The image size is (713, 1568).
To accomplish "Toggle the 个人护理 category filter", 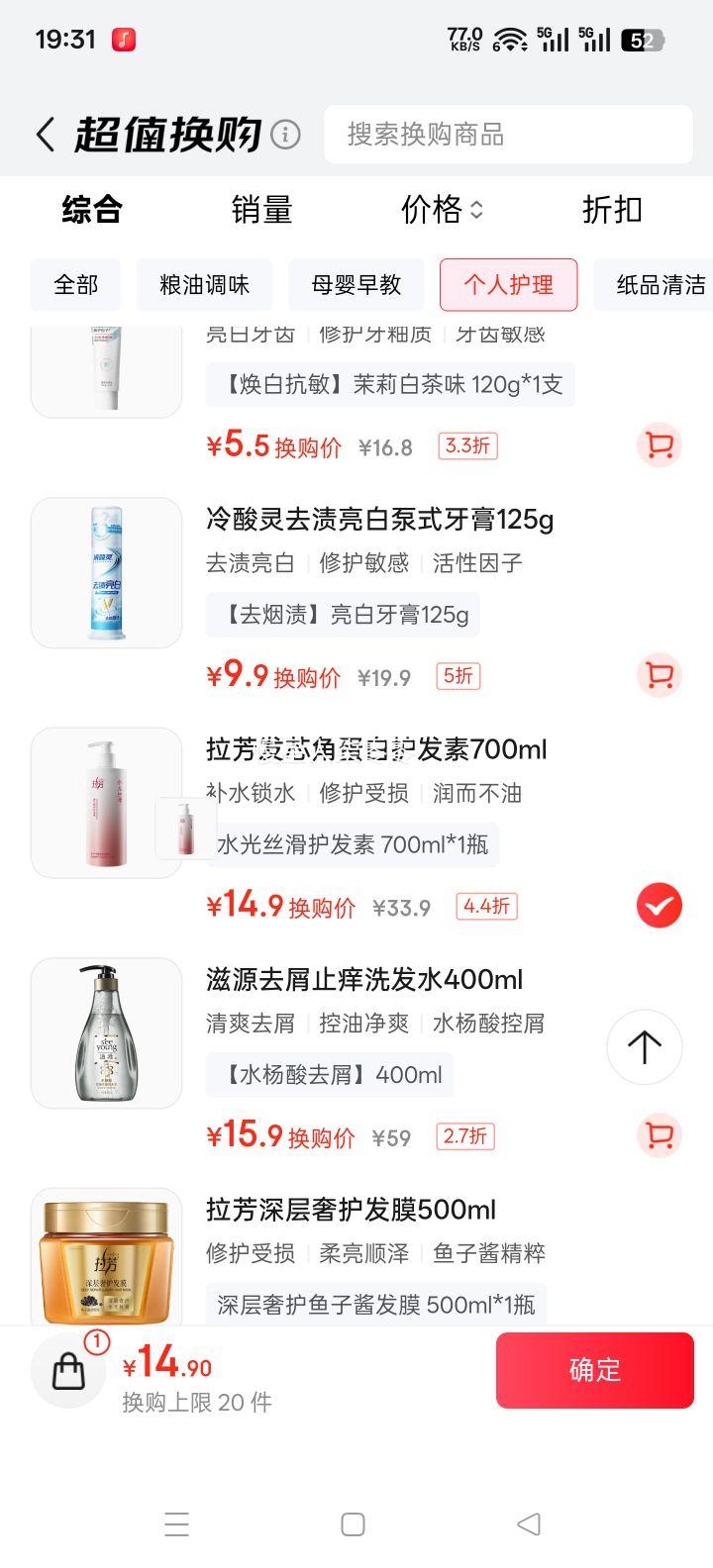I will click(x=508, y=285).
